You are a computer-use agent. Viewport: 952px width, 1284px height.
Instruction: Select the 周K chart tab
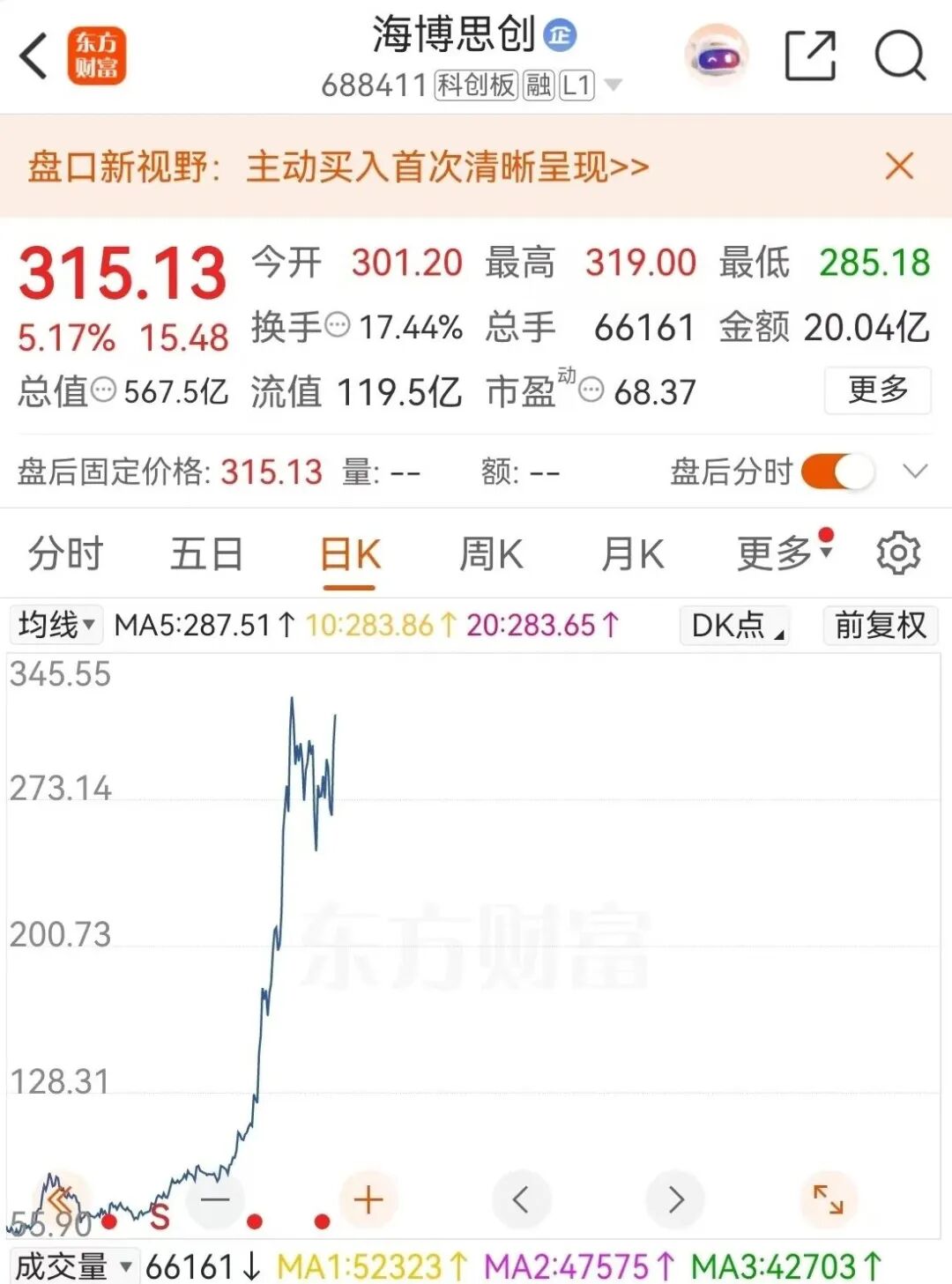491,555
